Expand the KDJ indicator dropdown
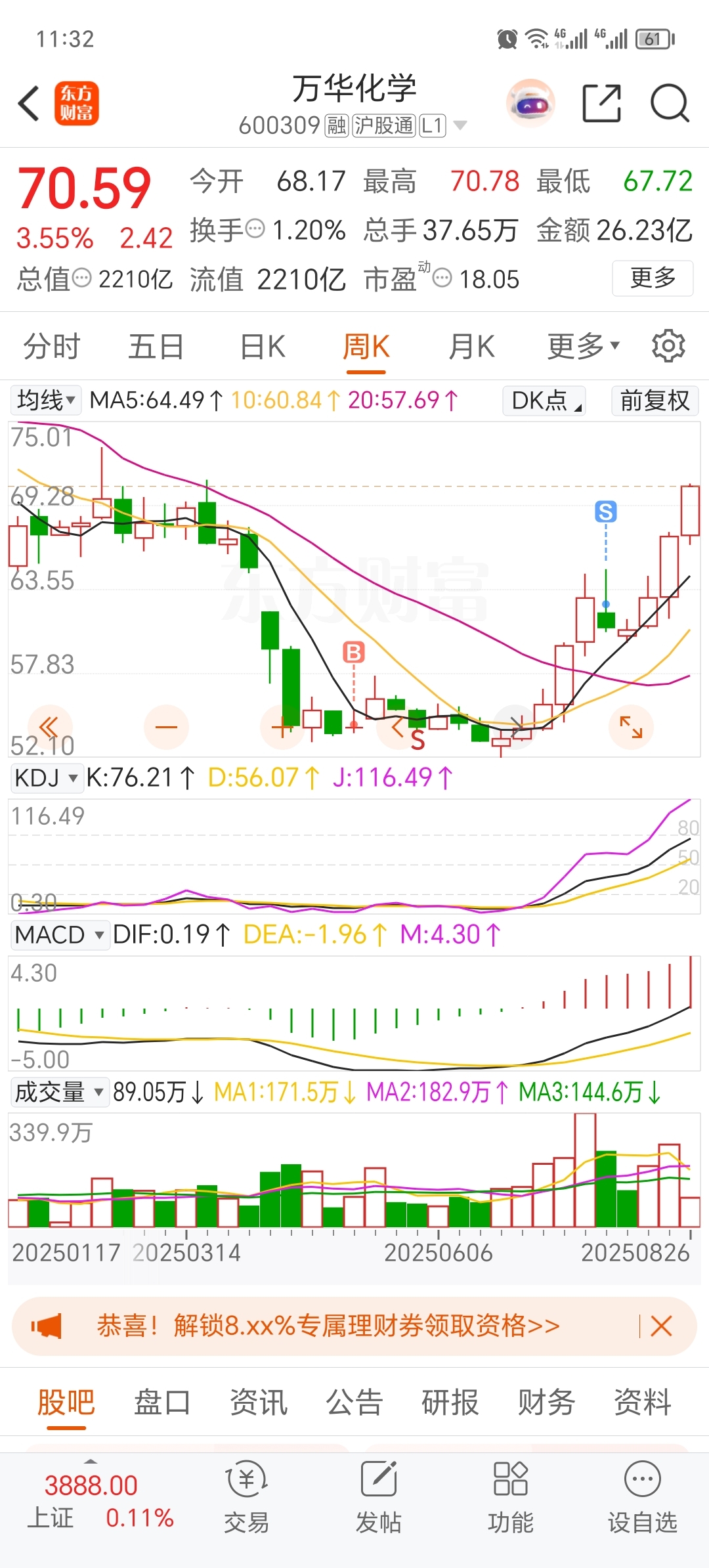The height and width of the screenshot is (1568, 709). point(46,778)
